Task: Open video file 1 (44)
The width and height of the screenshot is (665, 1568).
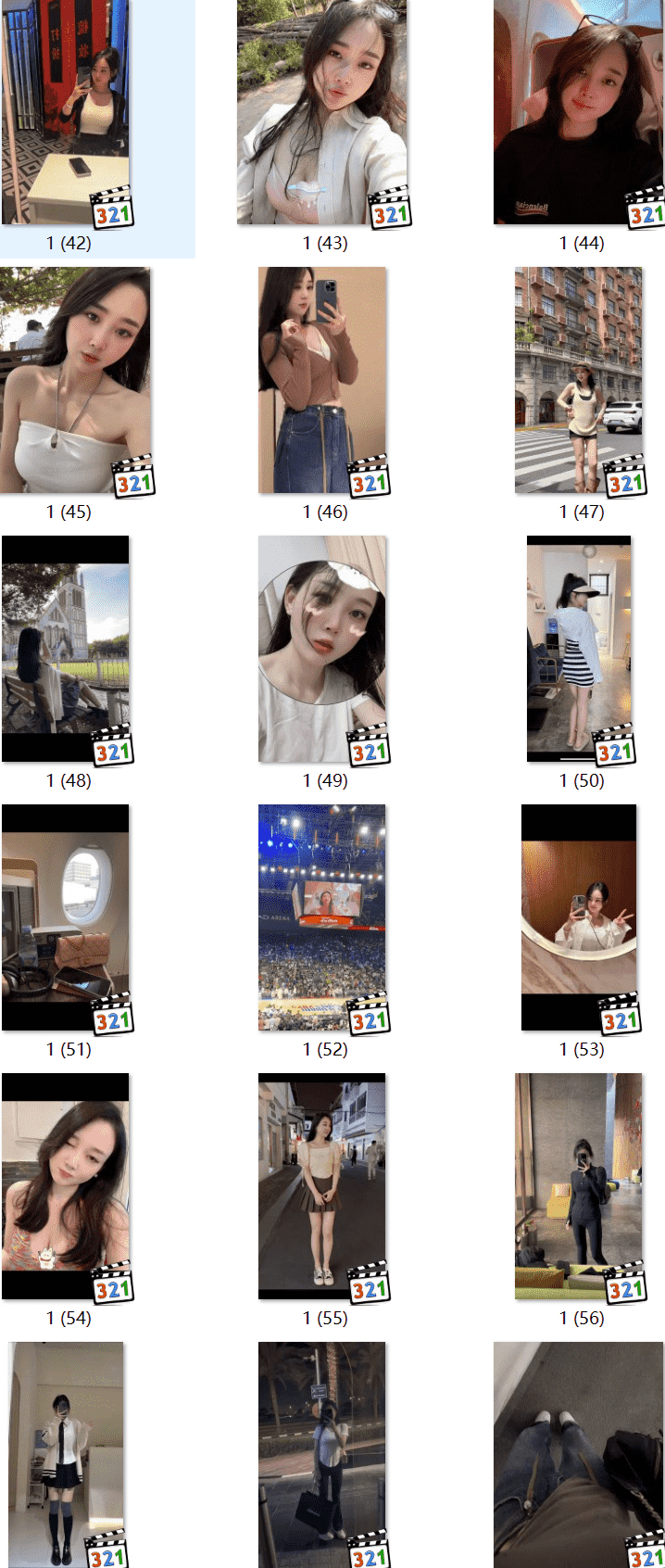Action: tap(578, 111)
